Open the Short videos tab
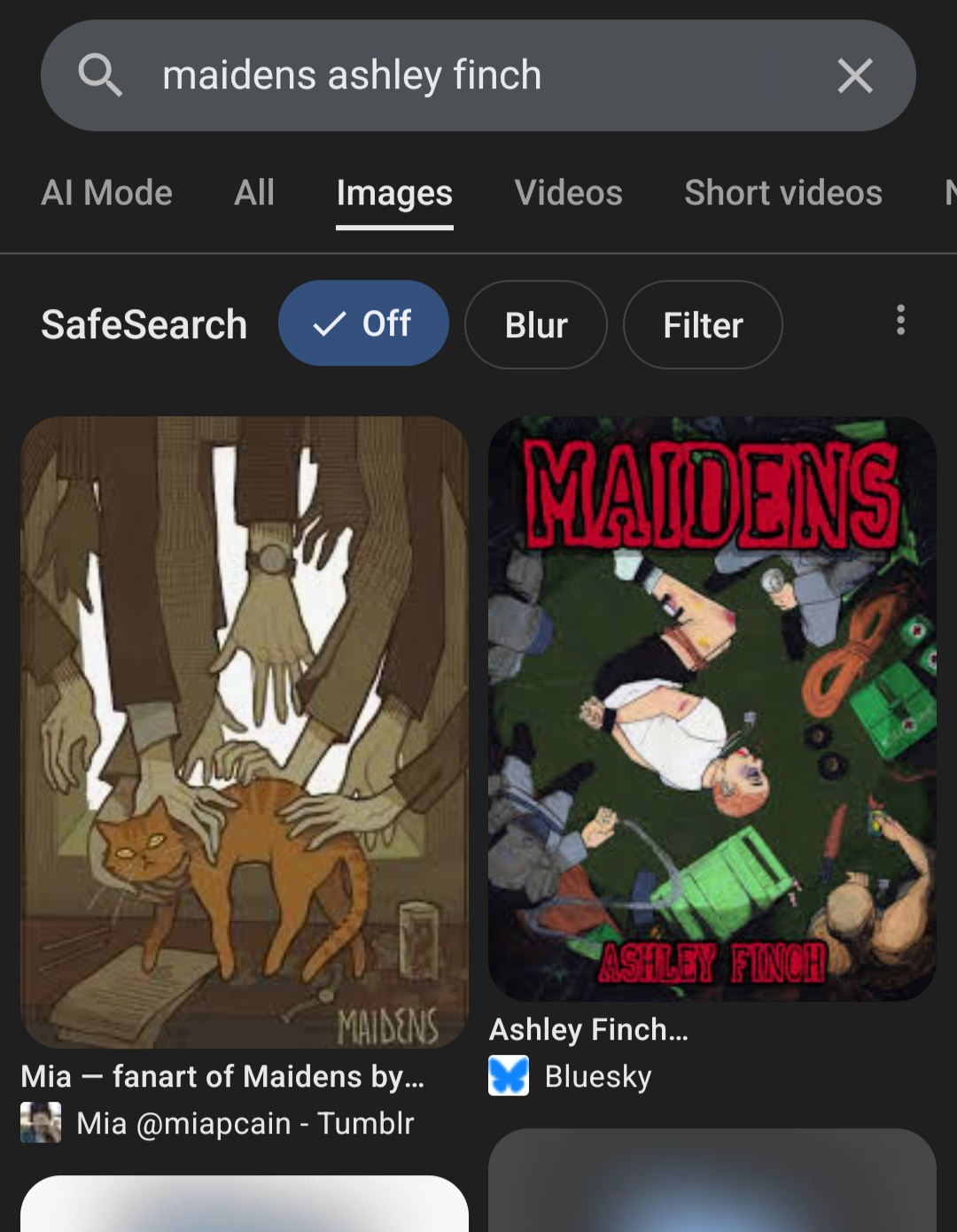Viewport: 957px width, 1232px height. [782, 193]
